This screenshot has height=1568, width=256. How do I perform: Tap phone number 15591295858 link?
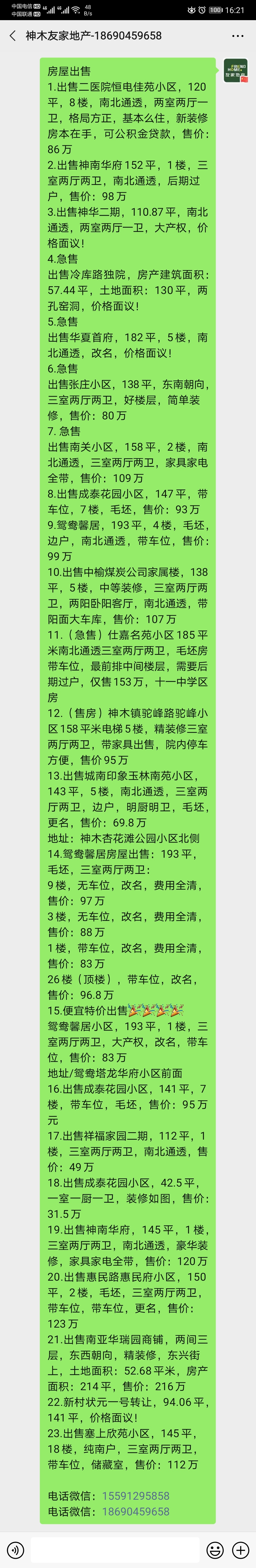tap(136, 1495)
